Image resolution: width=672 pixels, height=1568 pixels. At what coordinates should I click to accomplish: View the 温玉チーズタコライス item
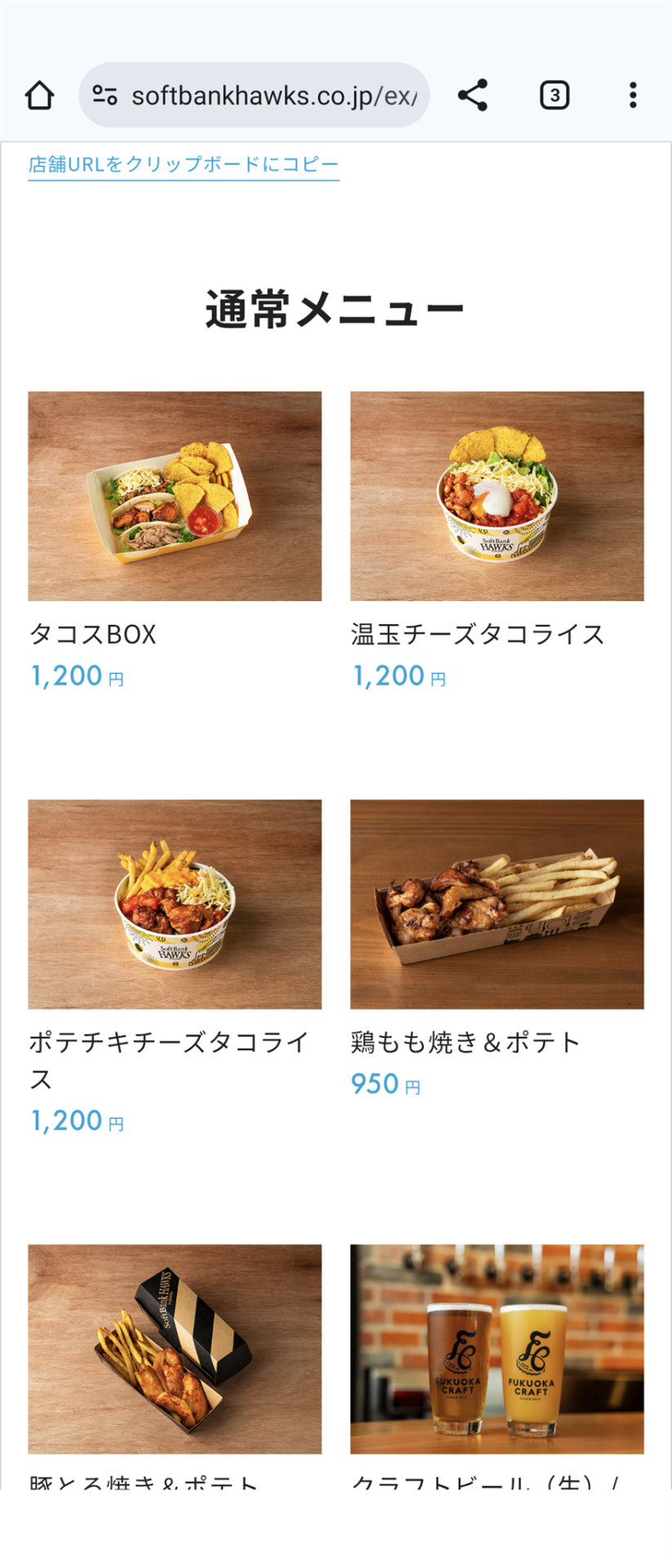point(496,497)
